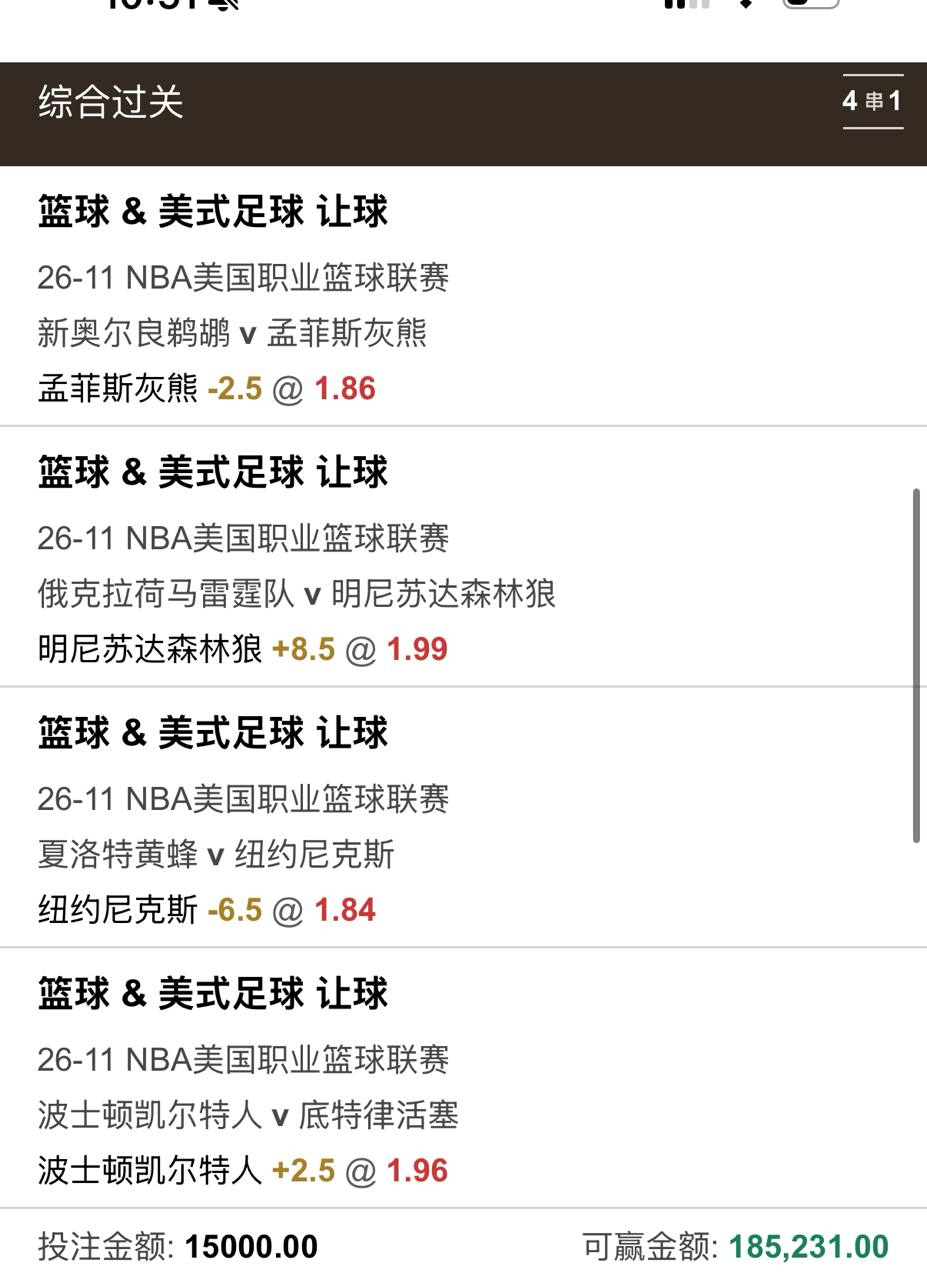The height and width of the screenshot is (1280, 927).
Task: Open the 孟菲斯灰熊 -2.5 bet selection
Action: click(x=207, y=388)
